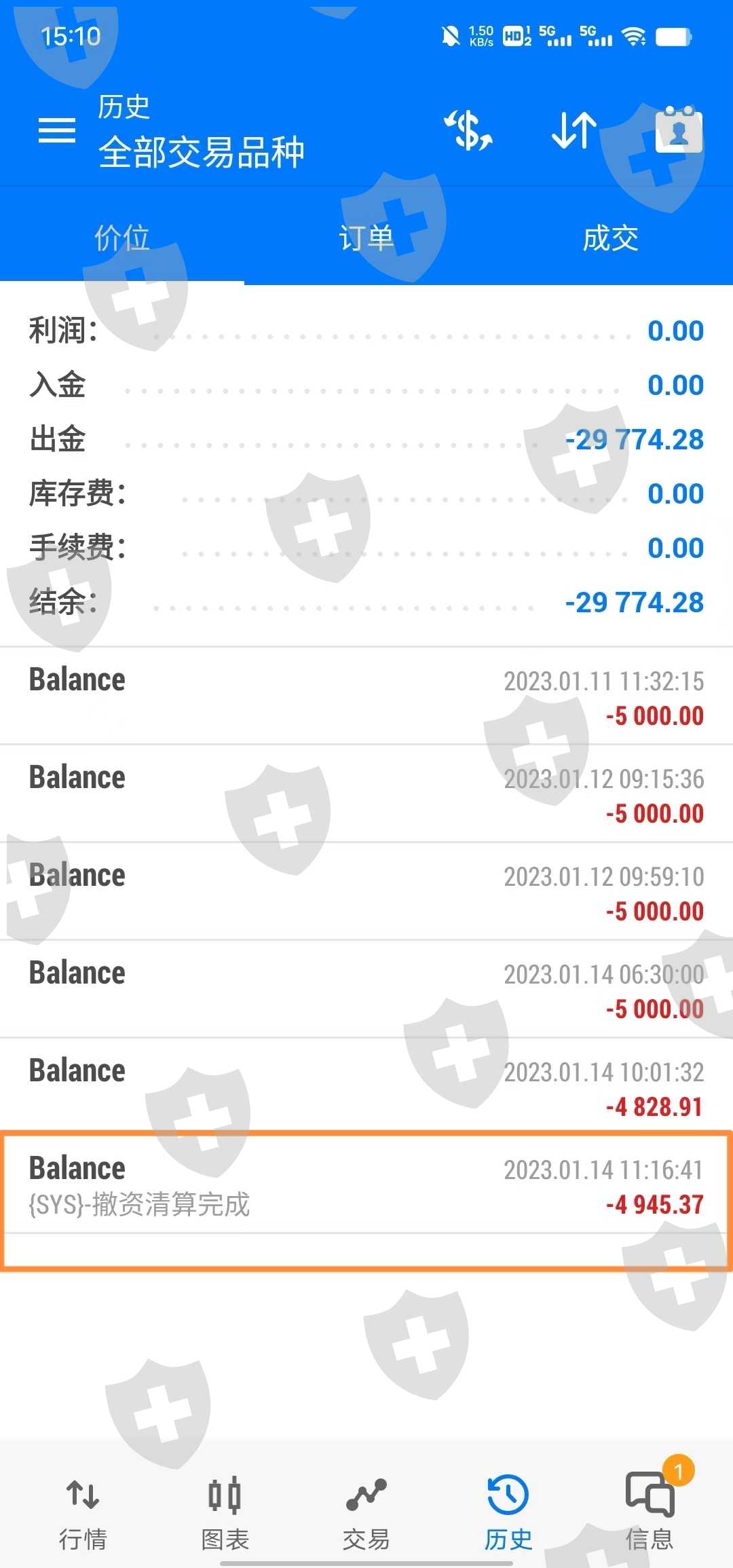Switch to the 价位 tab
This screenshot has width=733, height=1568.
[x=122, y=238]
